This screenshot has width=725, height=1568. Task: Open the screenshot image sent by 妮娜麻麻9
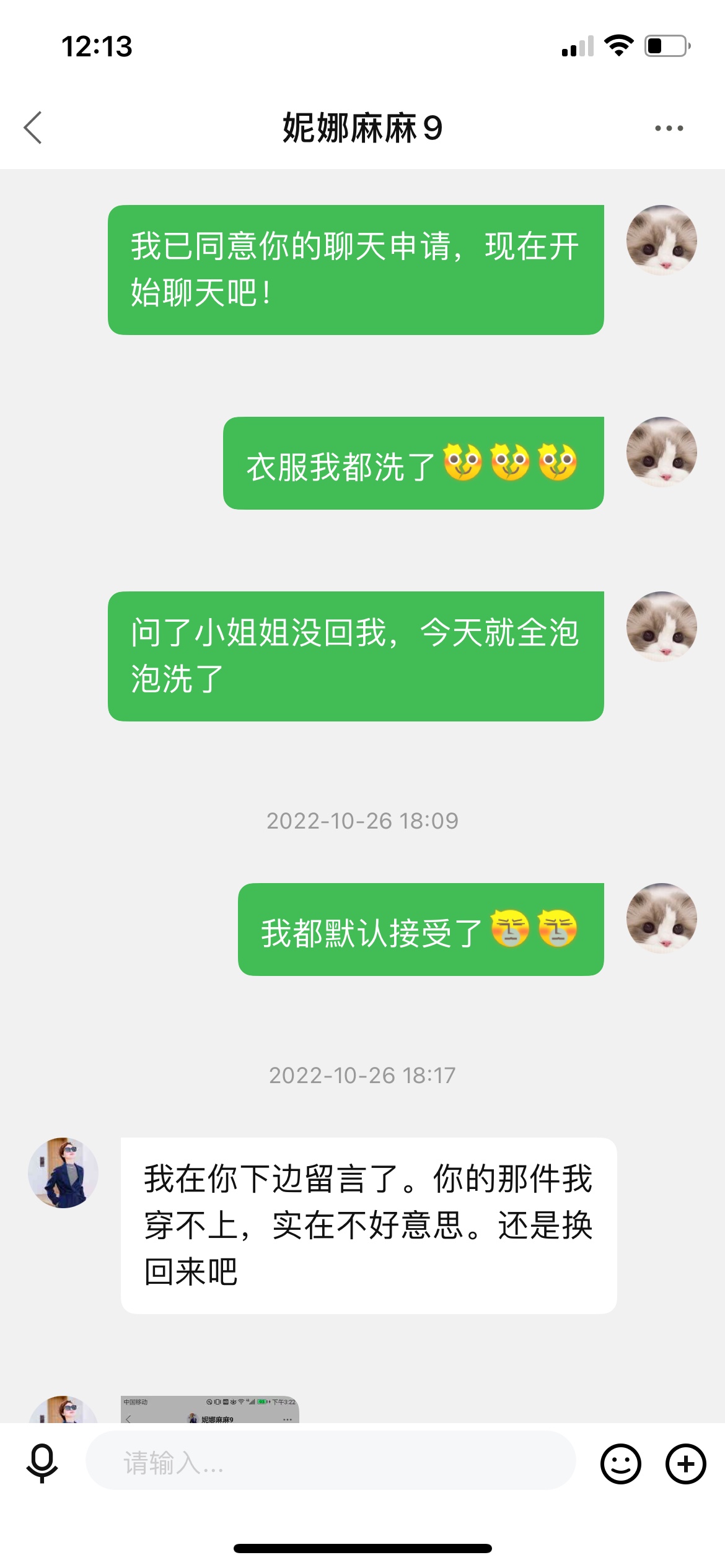[209, 1410]
